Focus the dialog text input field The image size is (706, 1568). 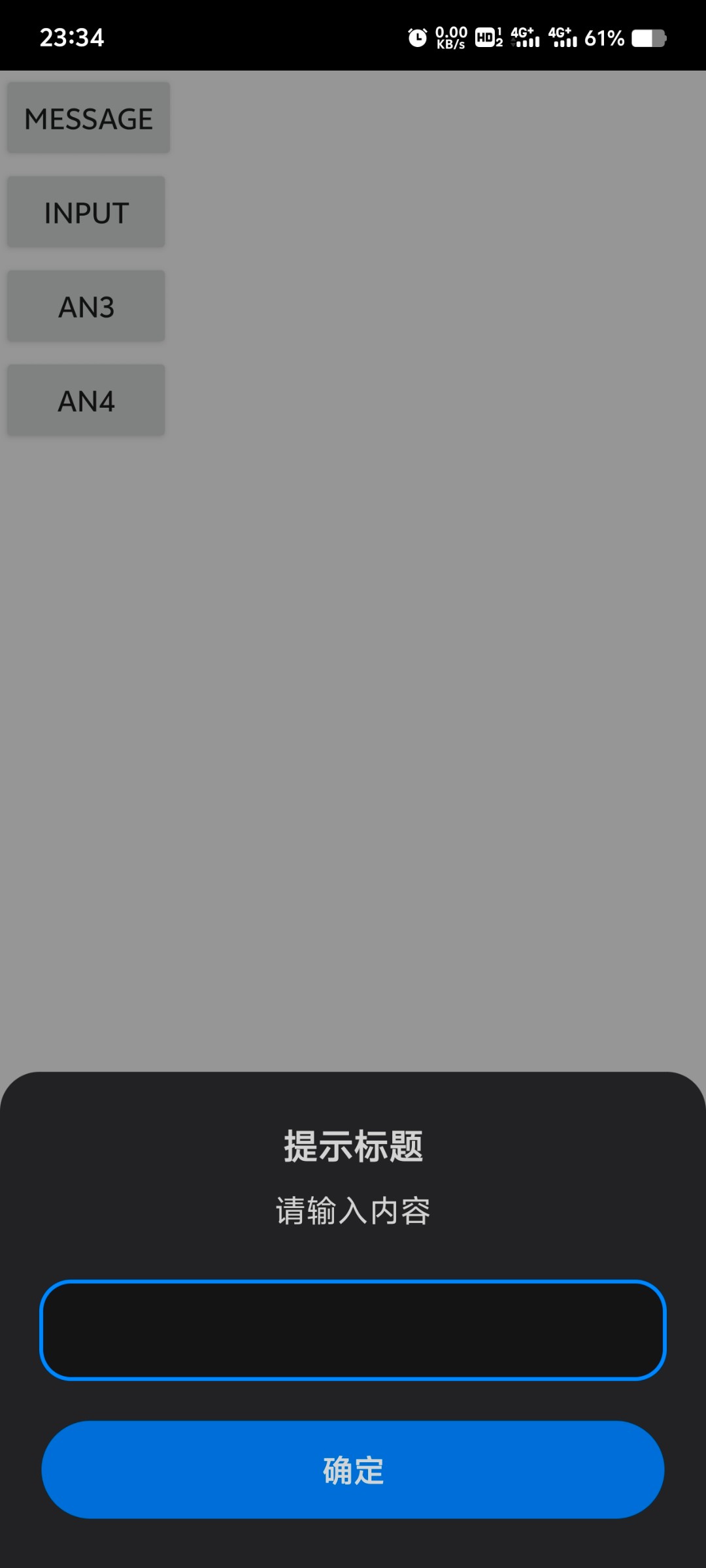pyautogui.click(x=353, y=1330)
